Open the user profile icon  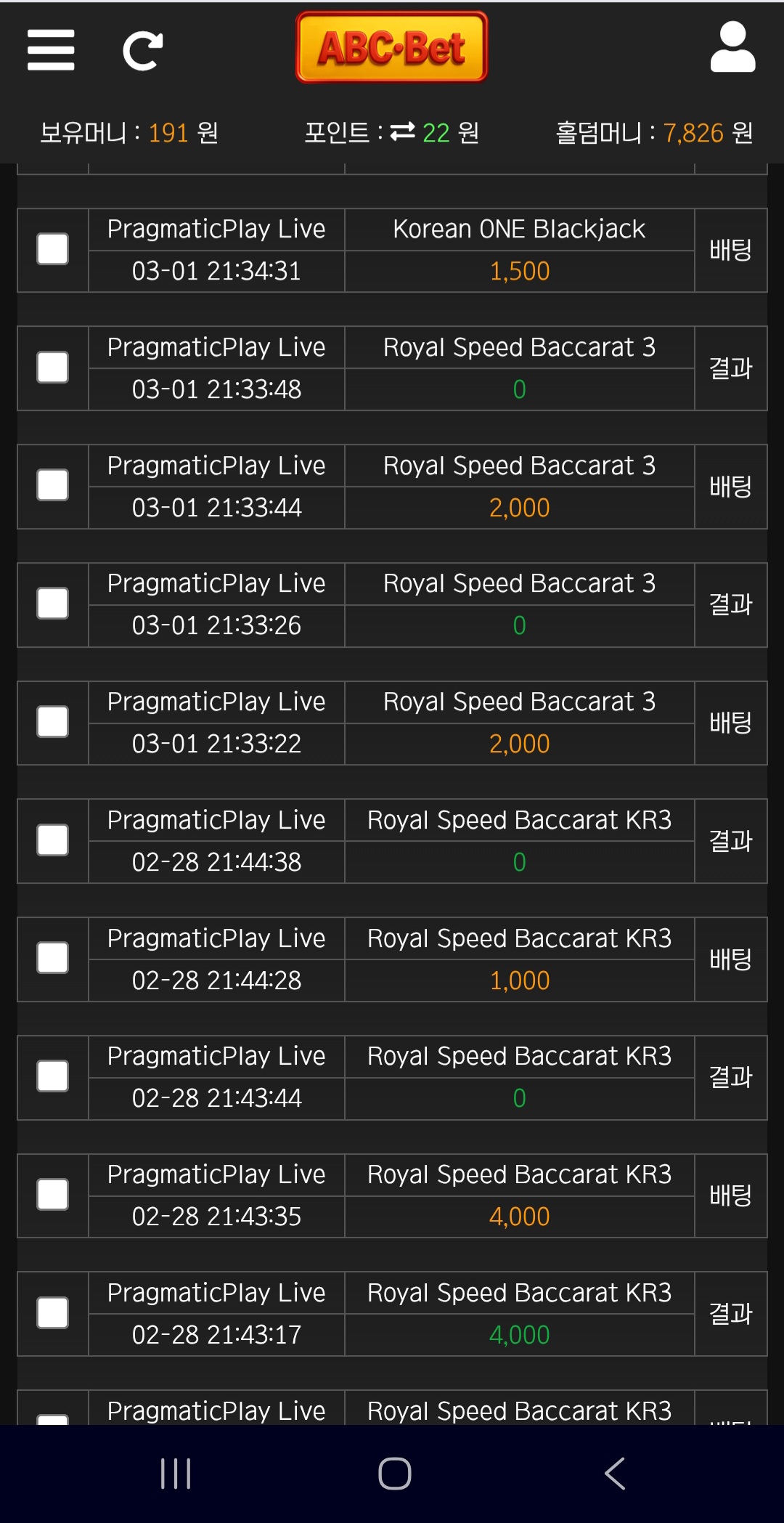click(x=732, y=48)
